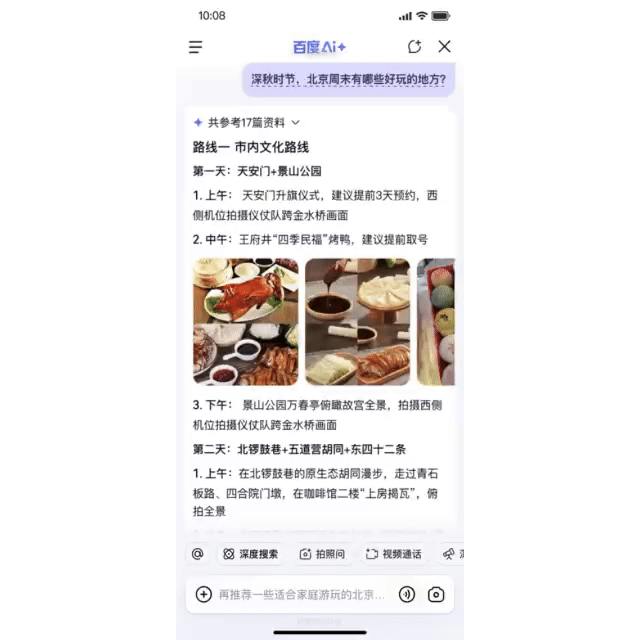Tap the @ mention chip
The height and width of the screenshot is (640, 640).
(197, 554)
